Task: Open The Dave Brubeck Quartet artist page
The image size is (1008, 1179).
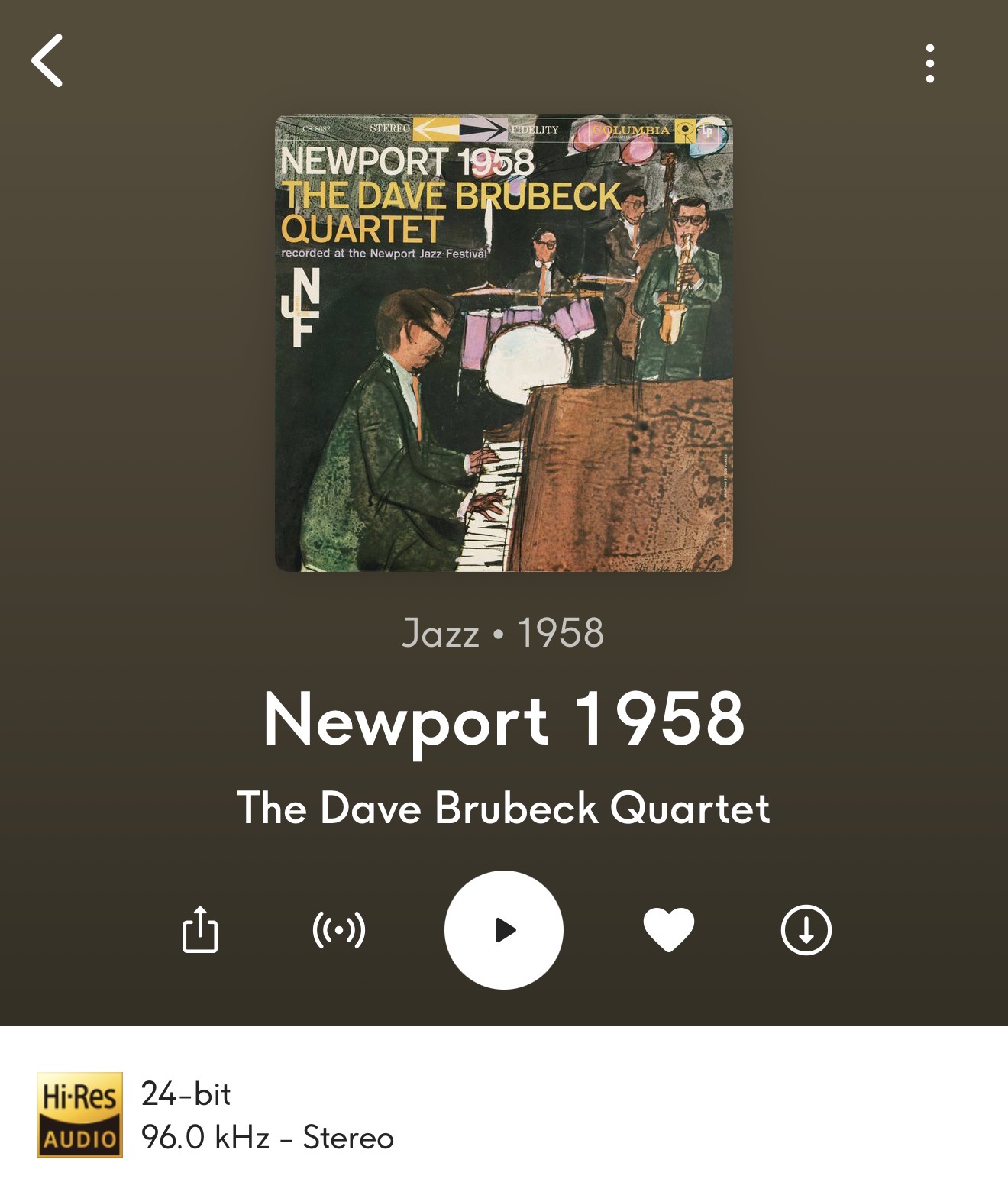Action: [x=504, y=808]
